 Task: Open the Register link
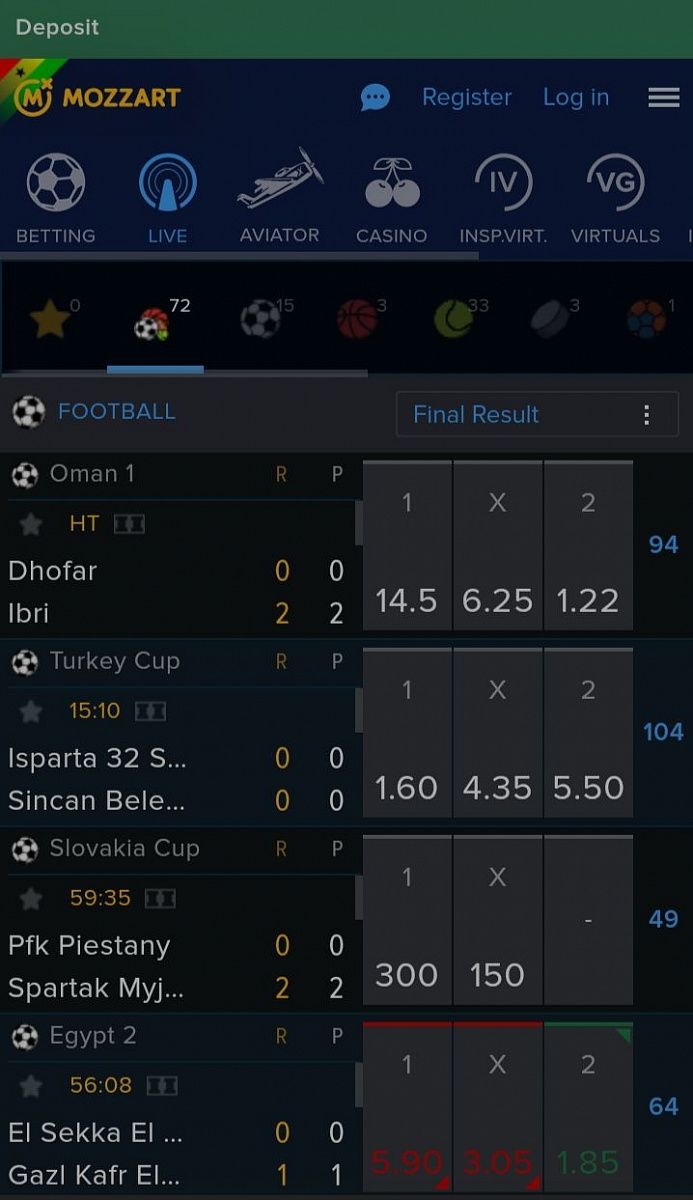466,97
